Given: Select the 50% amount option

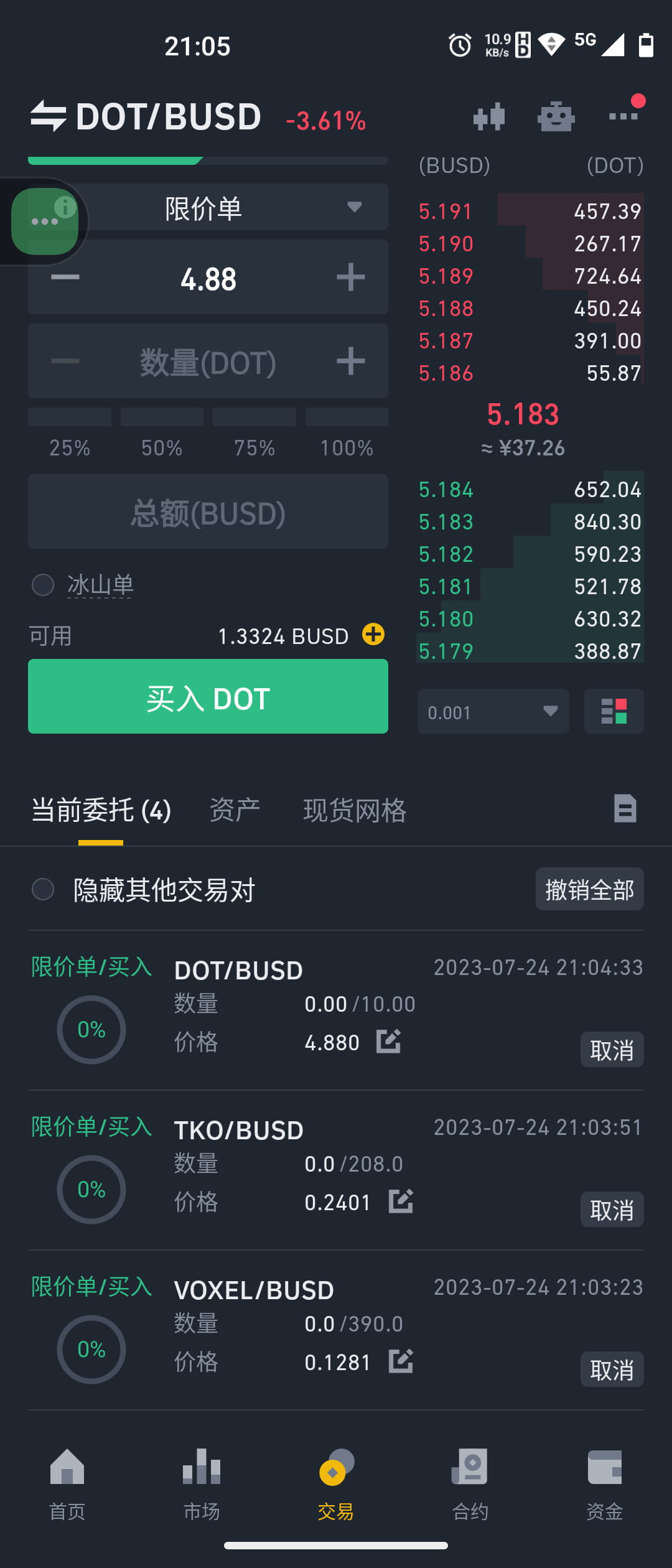Looking at the screenshot, I should [x=162, y=434].
